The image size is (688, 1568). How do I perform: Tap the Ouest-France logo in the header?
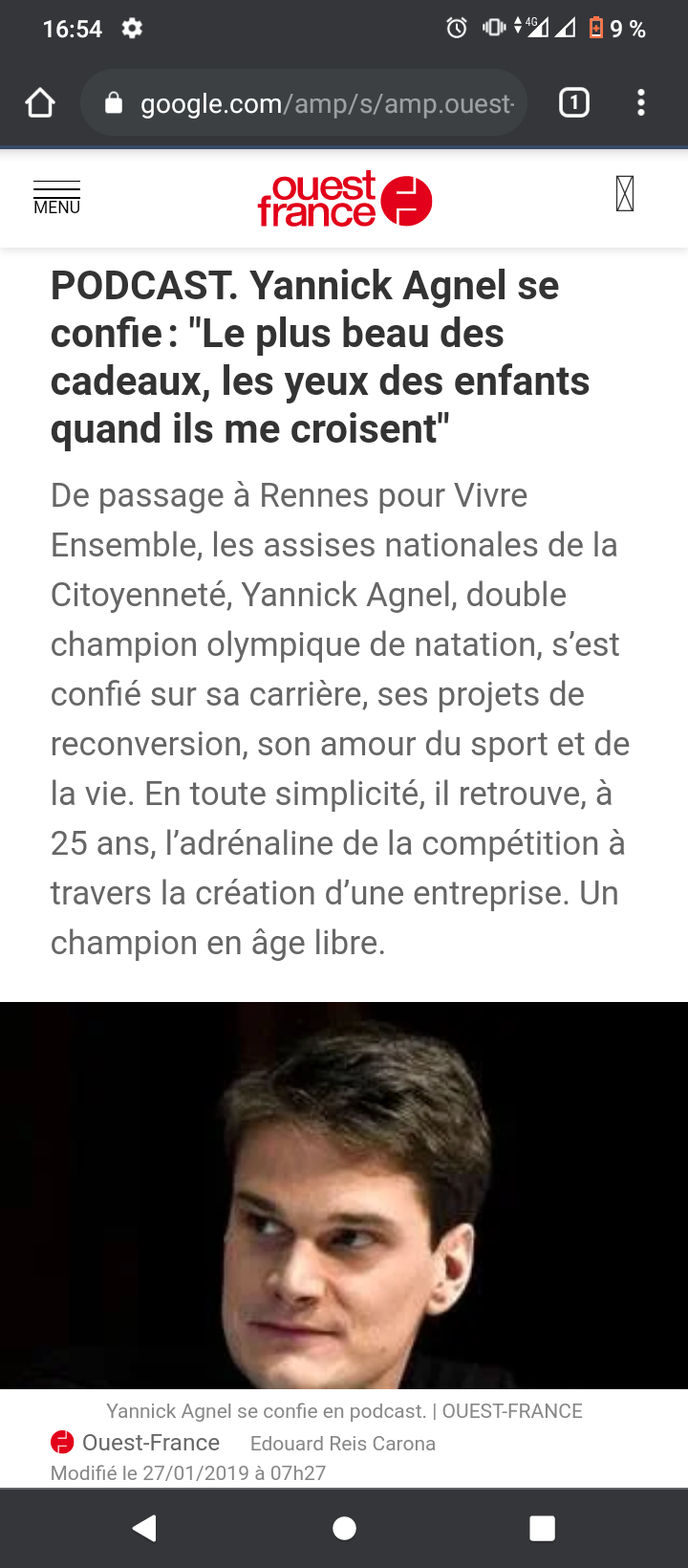[344, 200]
